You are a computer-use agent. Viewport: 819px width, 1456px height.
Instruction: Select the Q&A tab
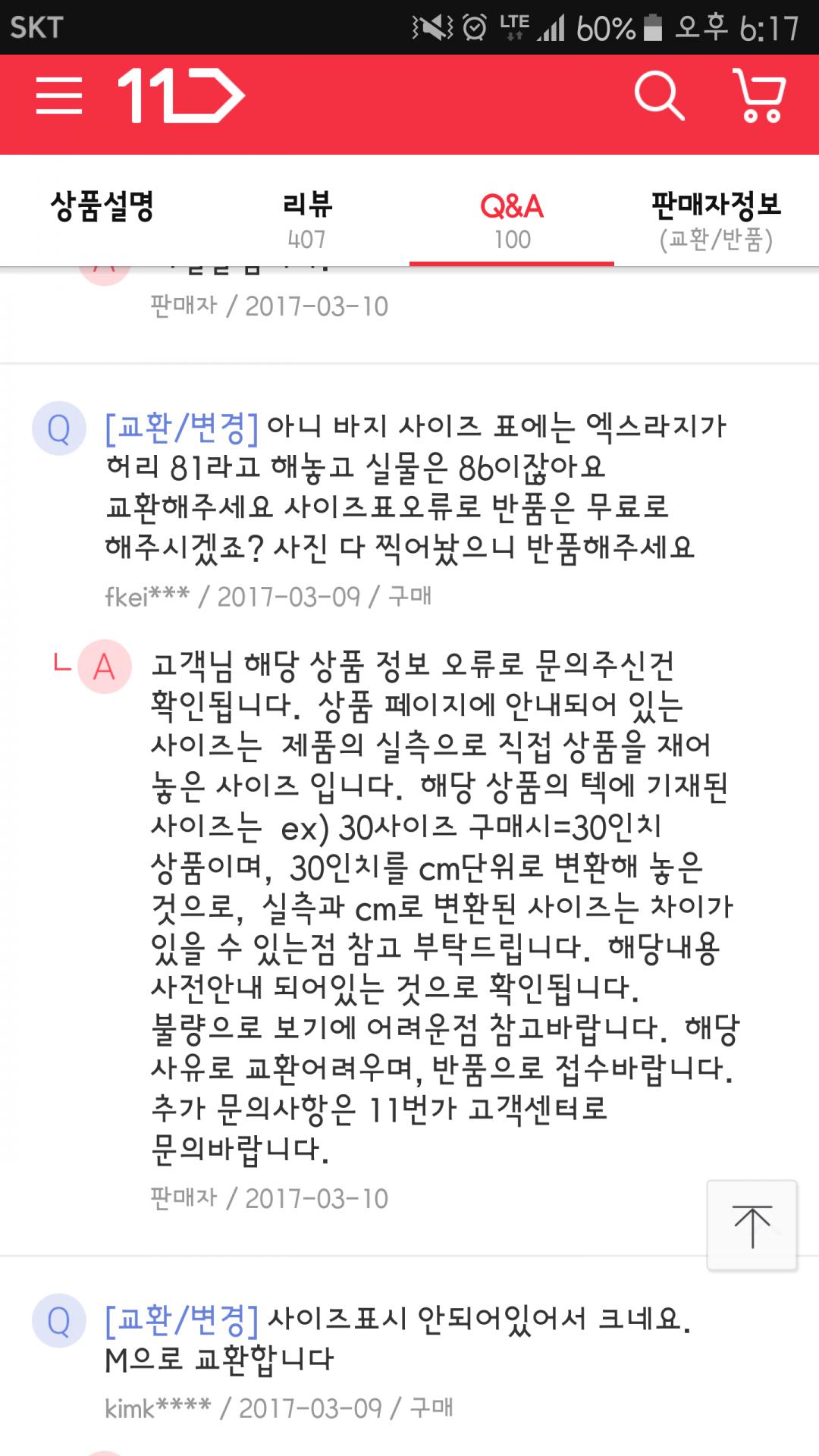[512, 220]
